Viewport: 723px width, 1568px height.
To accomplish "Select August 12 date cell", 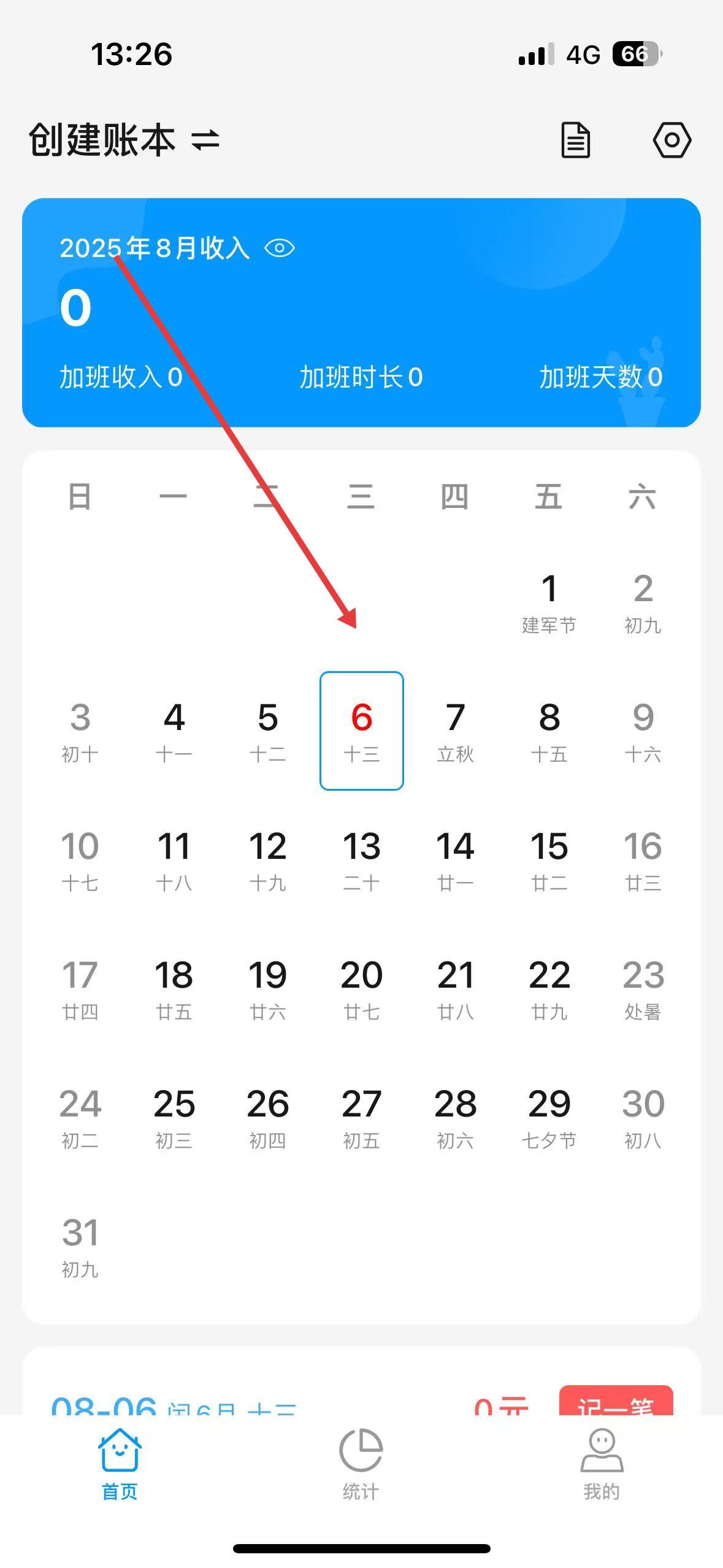I will (x=267, y=860).
